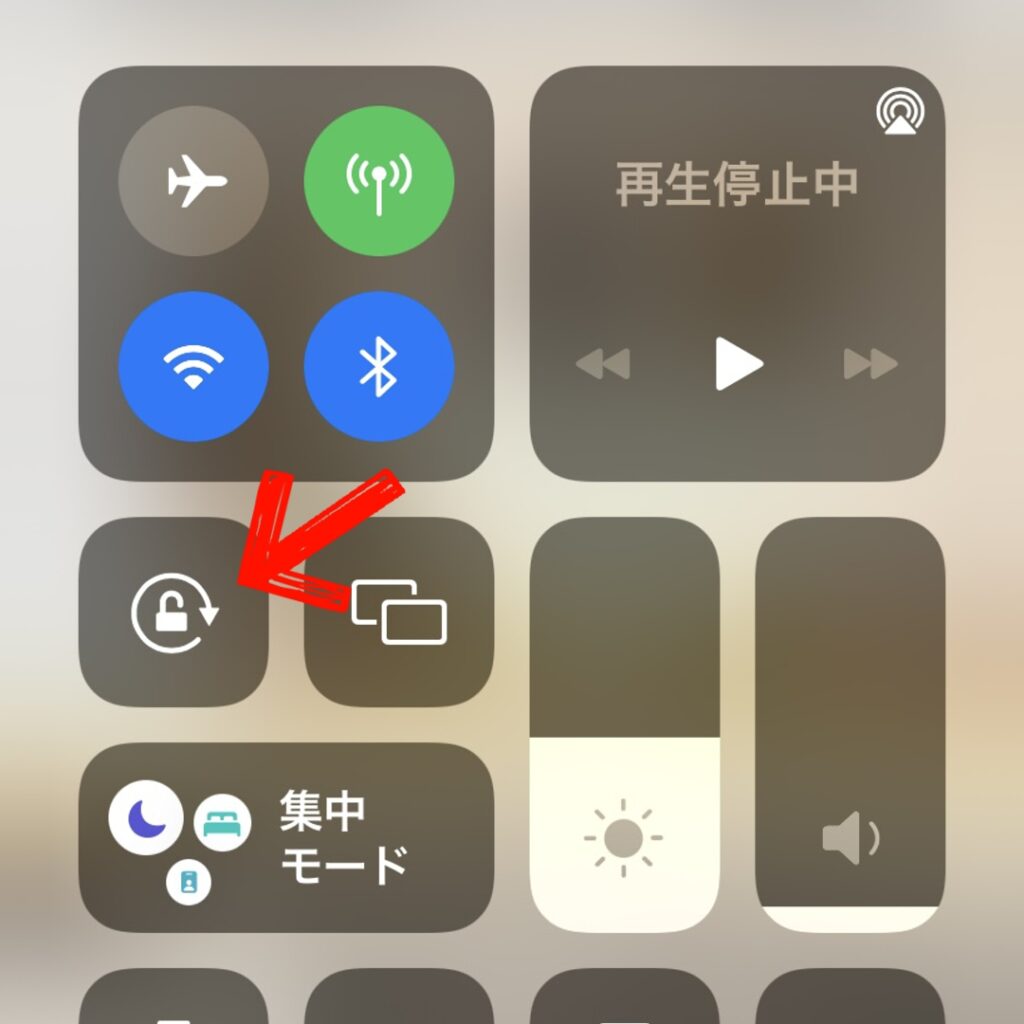Open the 集中モード focus tile
This screenshot has width=1024, height=1024.
286,838
